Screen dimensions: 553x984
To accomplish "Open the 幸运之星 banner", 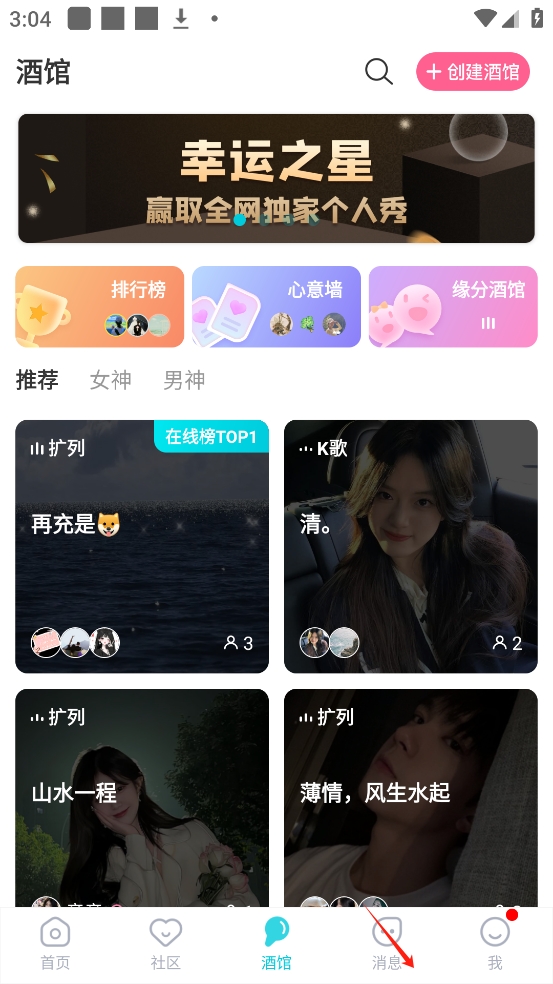I will [x=276, y=178].
